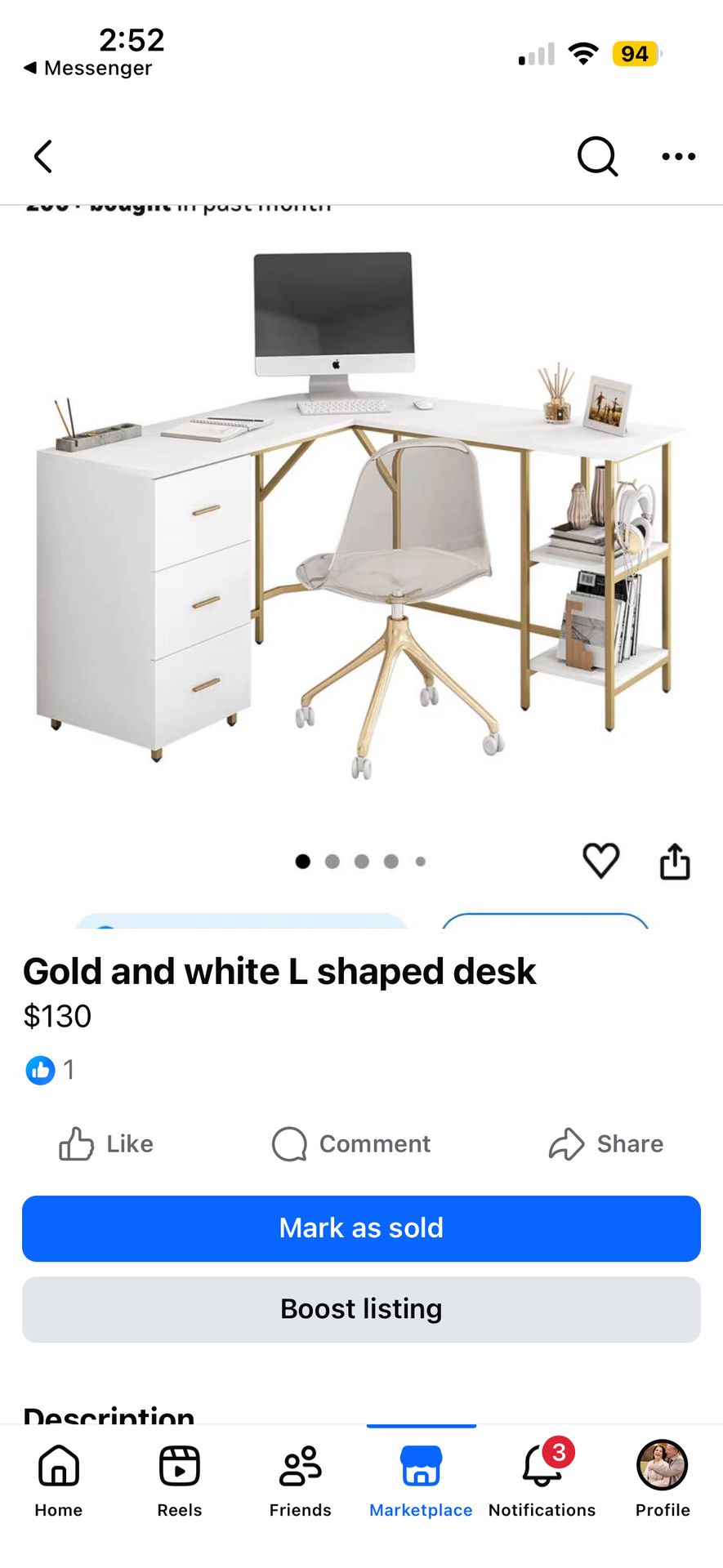
Task: Open the desk listing photo
Action: coord(359,514)
